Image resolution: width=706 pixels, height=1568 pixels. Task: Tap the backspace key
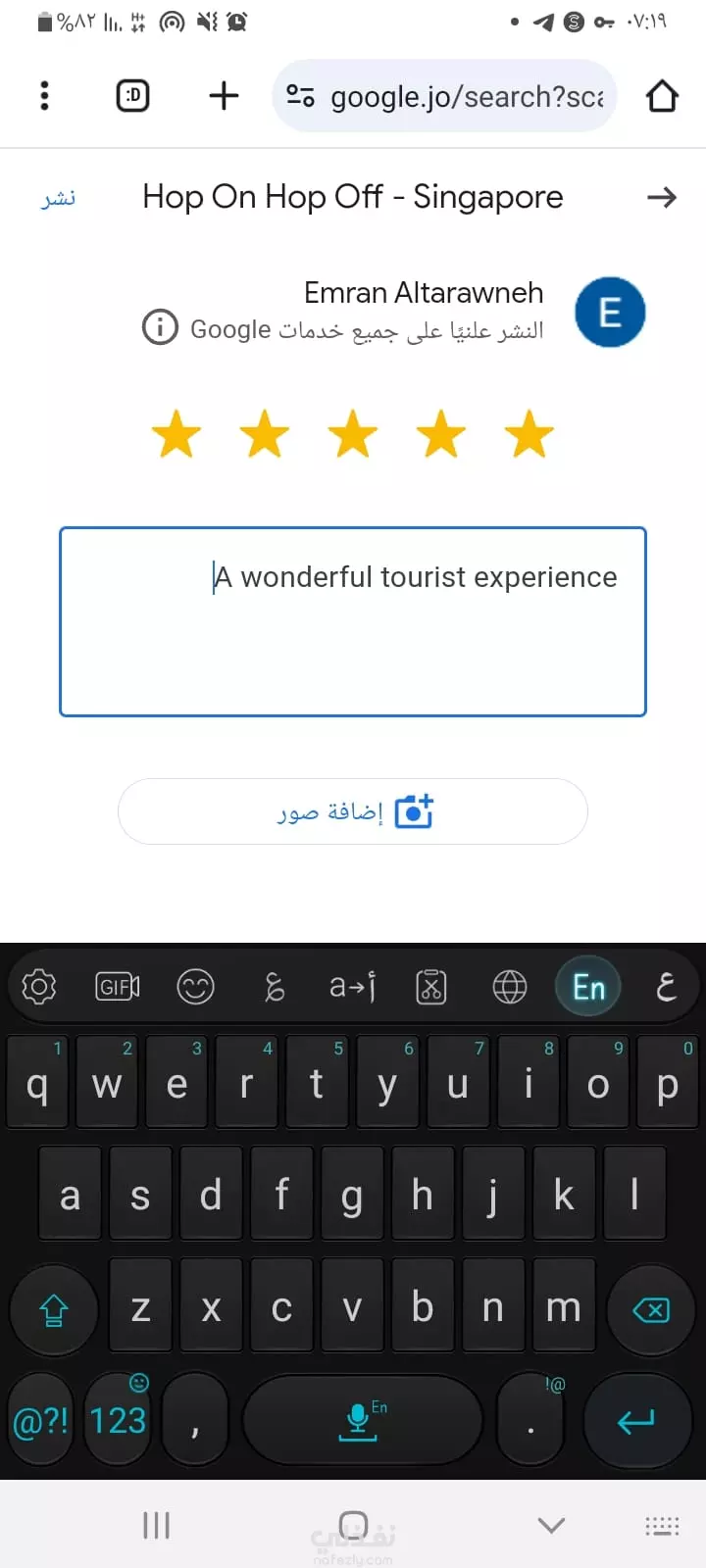point(651,1310)
